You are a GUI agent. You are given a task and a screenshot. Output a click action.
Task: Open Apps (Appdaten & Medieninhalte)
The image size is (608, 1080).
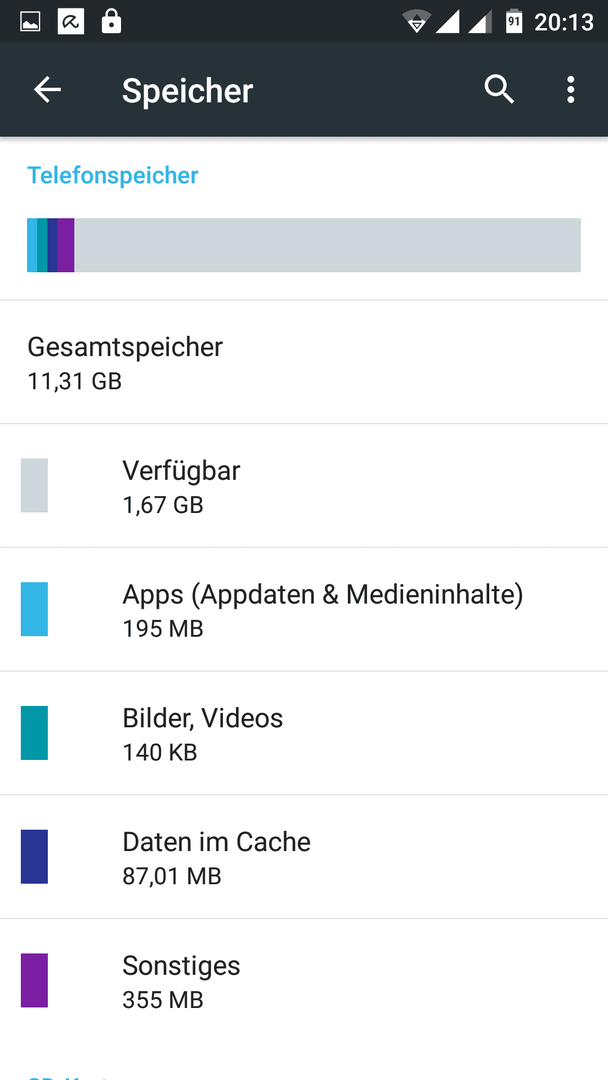pyautogui.click(x=304, y=610)
